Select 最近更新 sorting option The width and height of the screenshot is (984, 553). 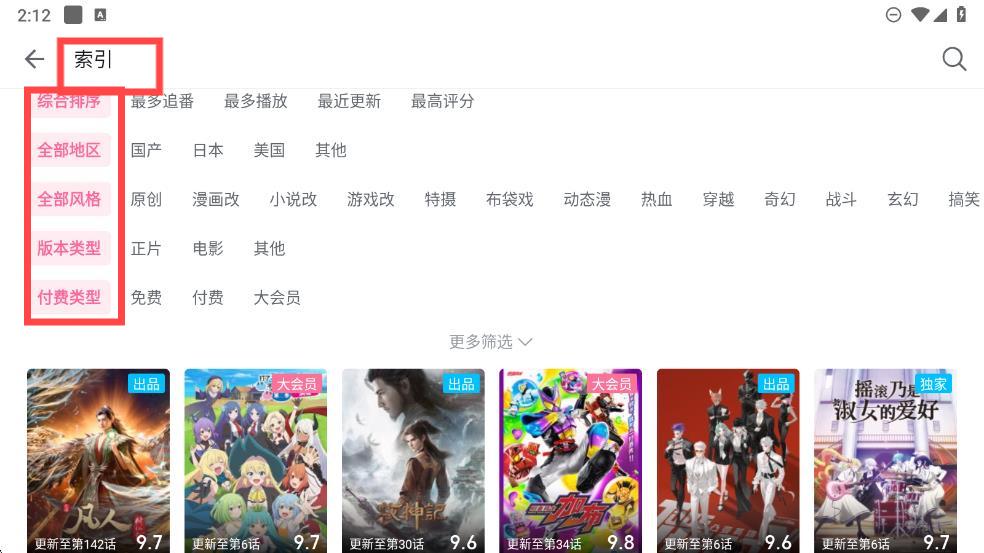(349, 101)
